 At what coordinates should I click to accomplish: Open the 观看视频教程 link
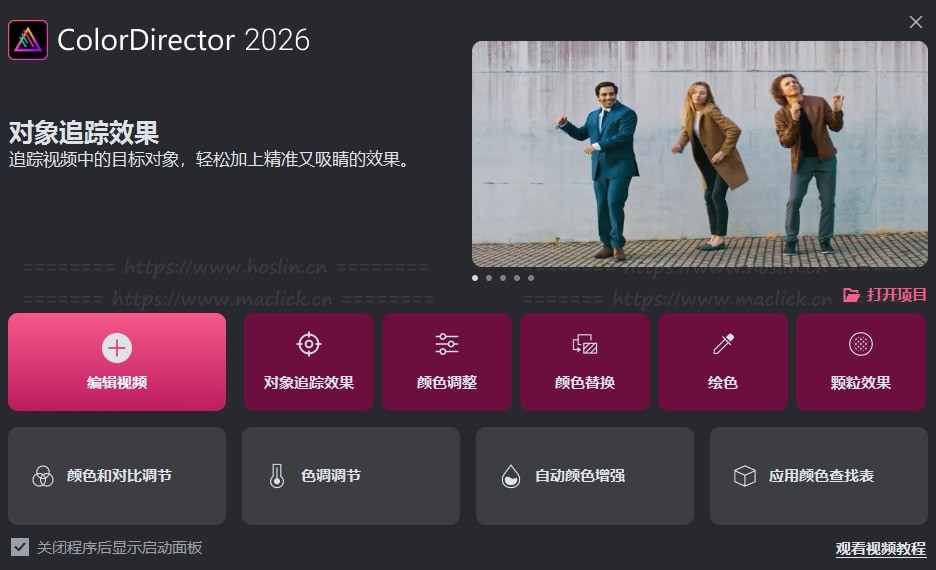[x=881, y=549]
